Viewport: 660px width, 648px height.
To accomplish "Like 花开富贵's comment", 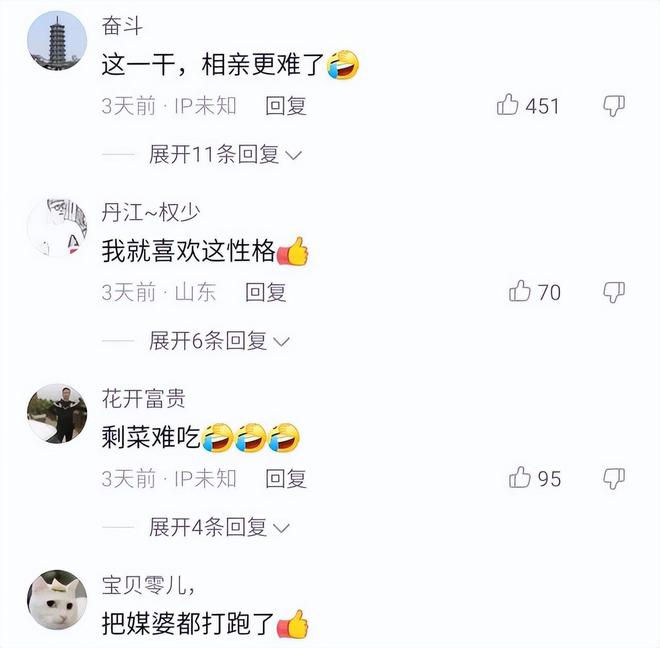I will pyautogui.click(x=520, y=478).
